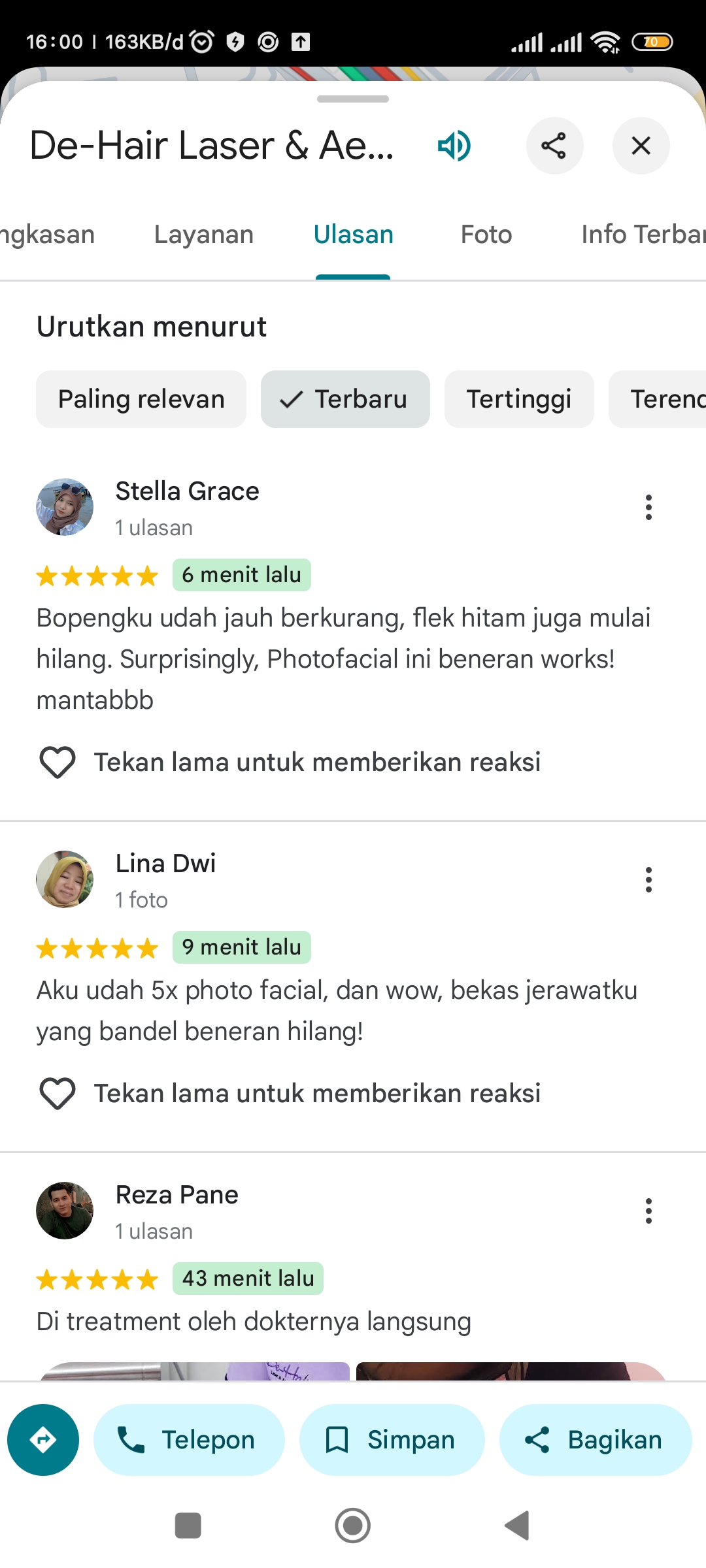Switch to the Foto tab
Viewport: 706px width, 1568px height.
click(x=486, y=235)
